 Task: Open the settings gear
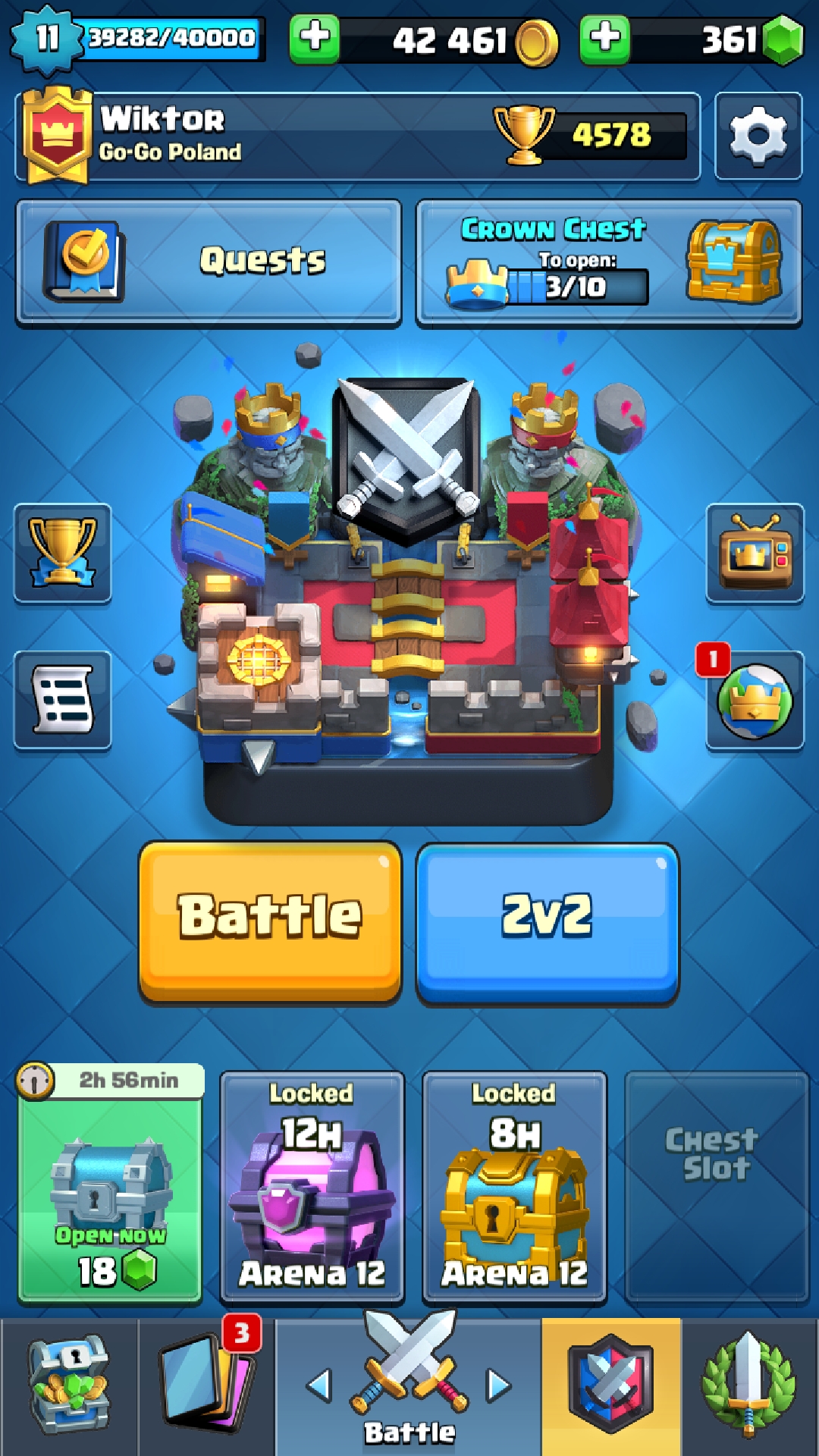(758, 136)
